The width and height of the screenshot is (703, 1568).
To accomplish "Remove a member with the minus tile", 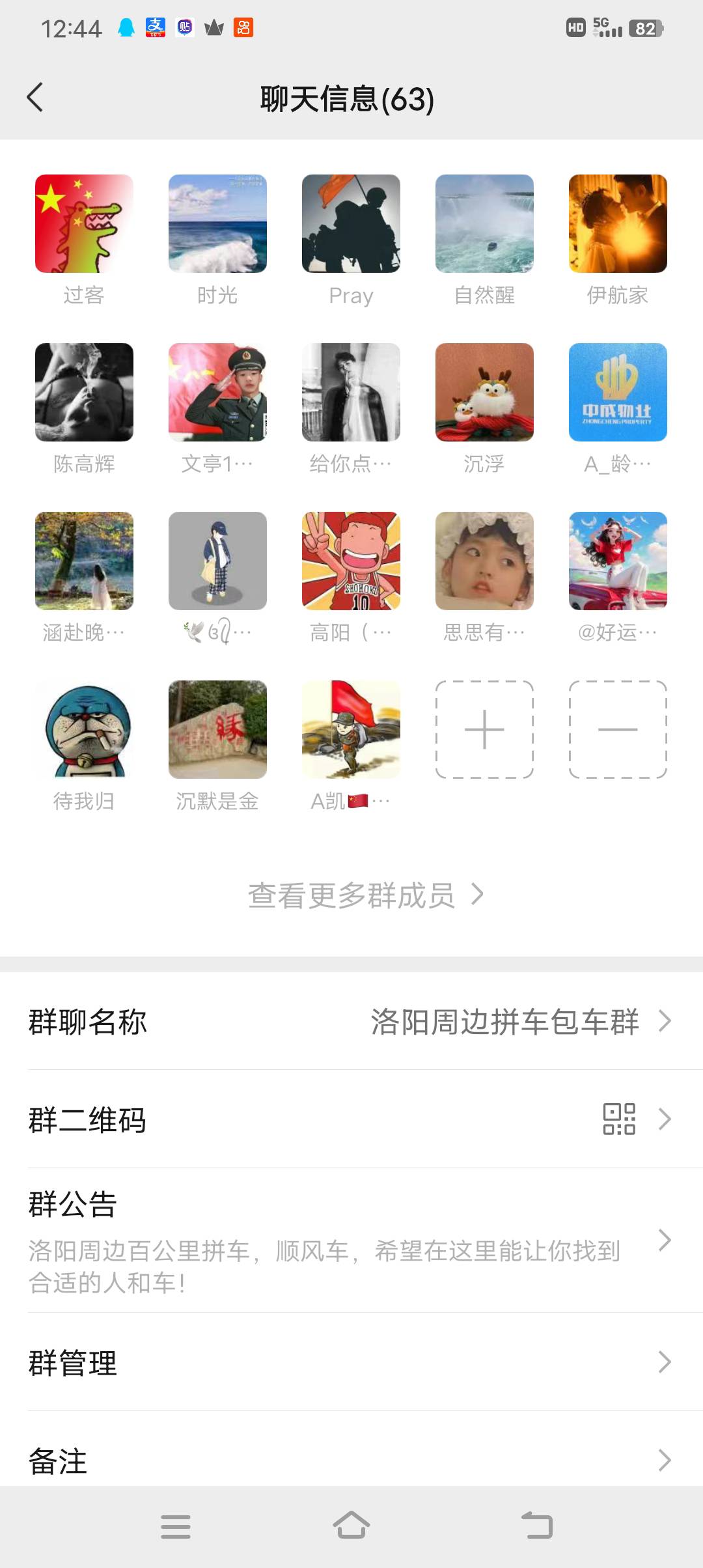I will point(618,729).
